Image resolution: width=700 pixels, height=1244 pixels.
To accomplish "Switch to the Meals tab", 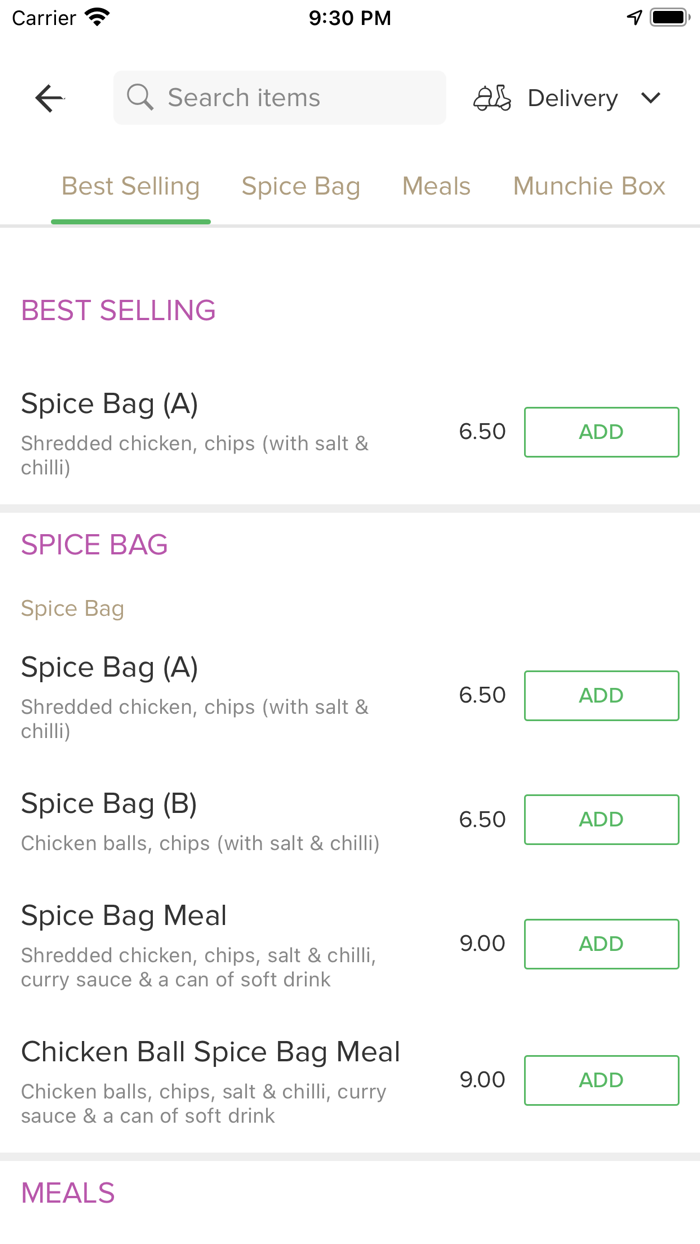I will [436, 186].
